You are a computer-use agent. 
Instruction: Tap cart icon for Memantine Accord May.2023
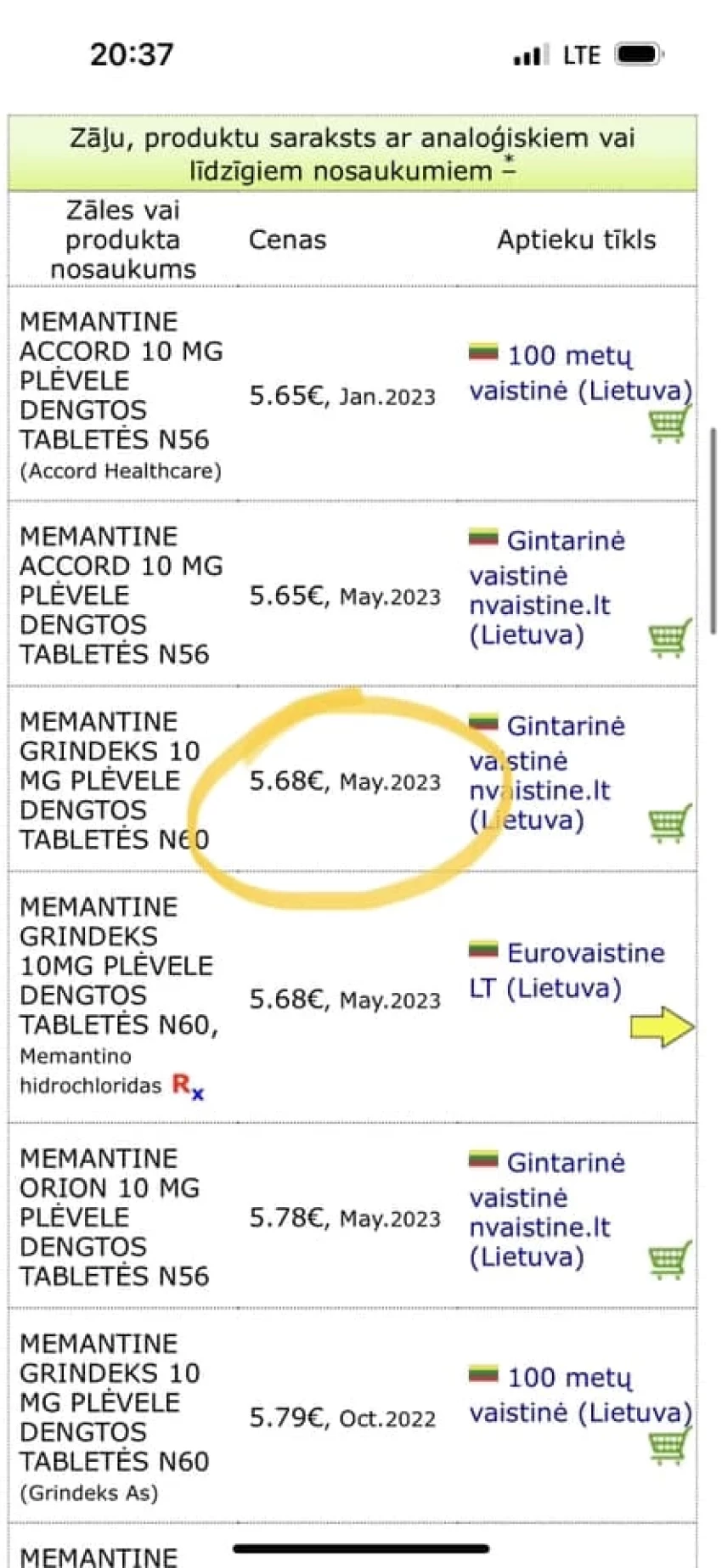[x=670, y=639]
